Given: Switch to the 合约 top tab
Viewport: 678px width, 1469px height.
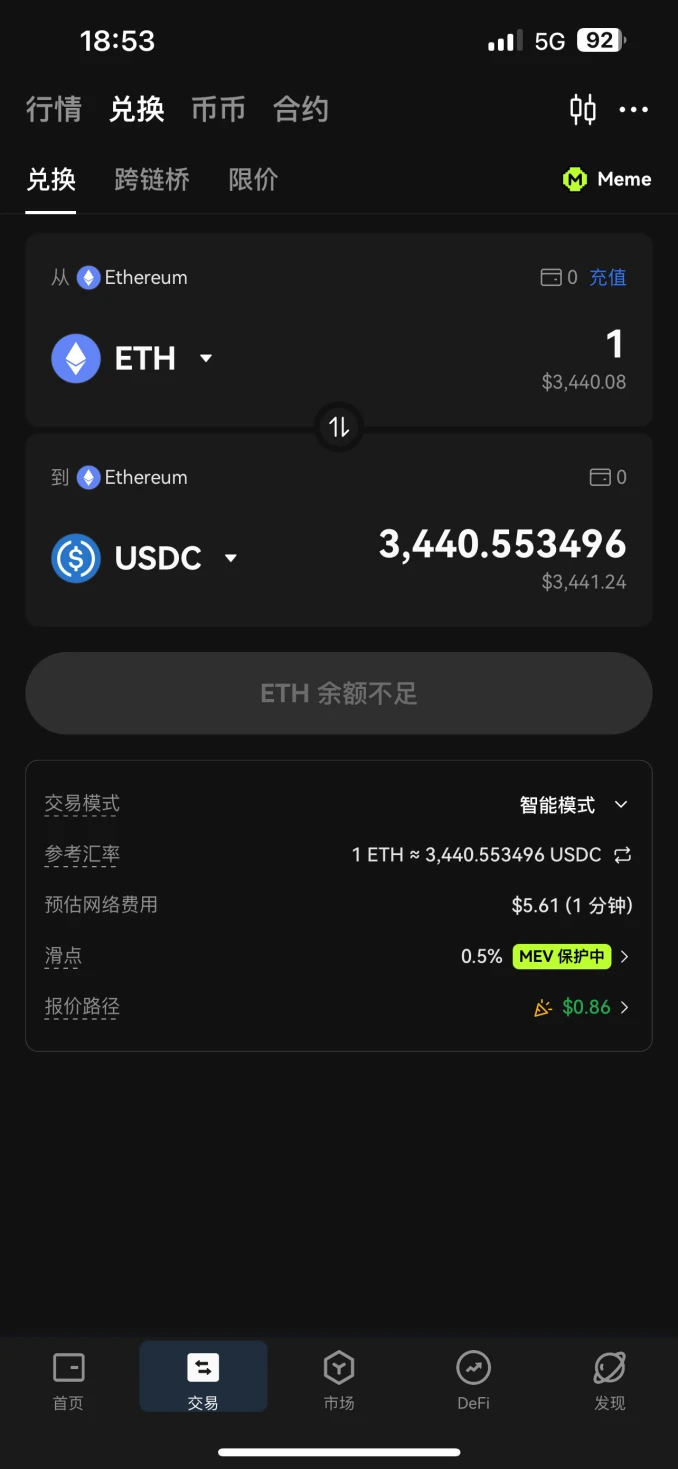Looking at the screenshot, I should [301, 109].
